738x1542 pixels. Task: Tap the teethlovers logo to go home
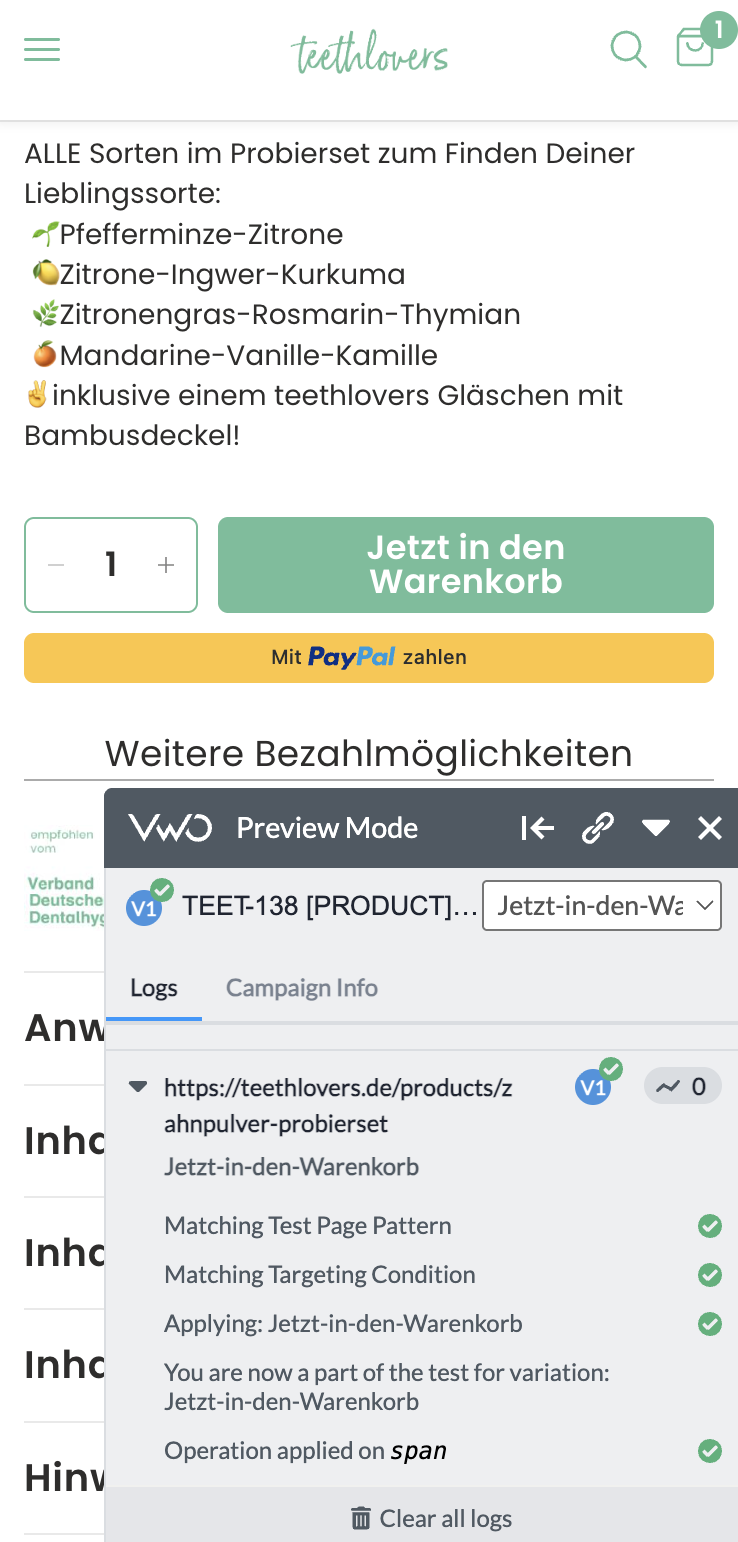pos(369,52)
